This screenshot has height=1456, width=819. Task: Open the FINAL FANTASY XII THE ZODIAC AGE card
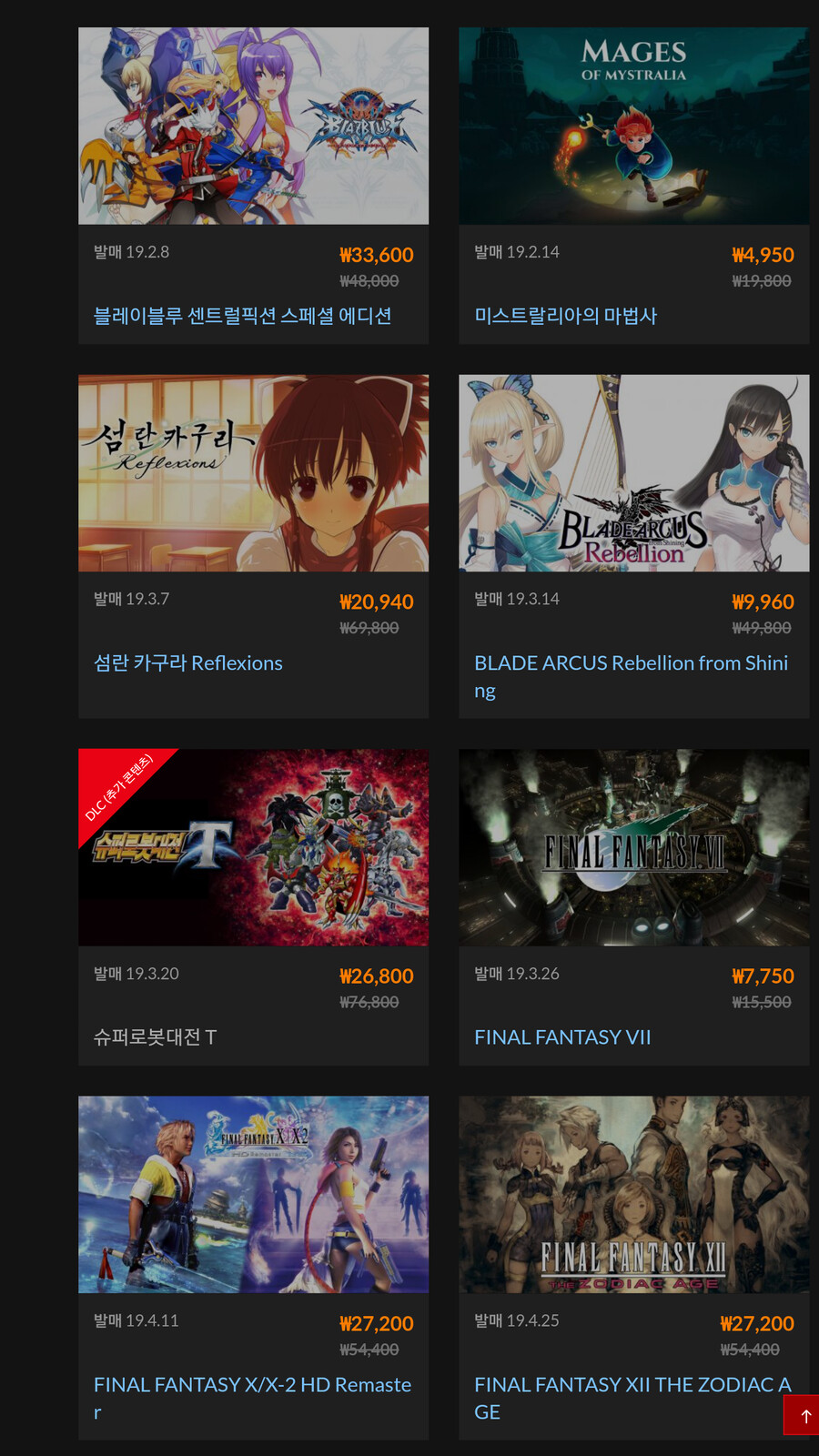coord(633,1267)
